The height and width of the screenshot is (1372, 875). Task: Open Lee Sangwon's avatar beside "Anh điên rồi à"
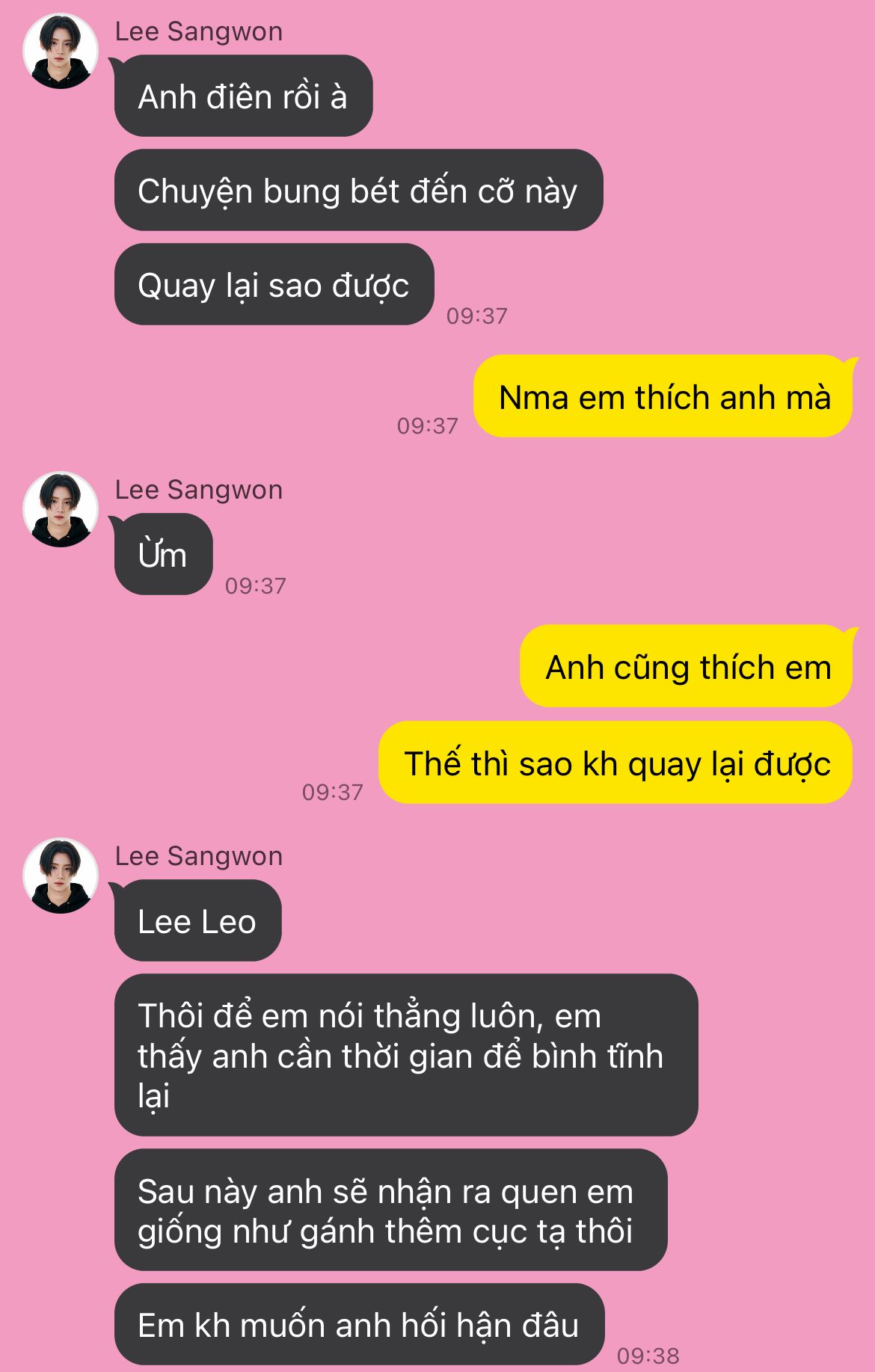pos(61,51)
